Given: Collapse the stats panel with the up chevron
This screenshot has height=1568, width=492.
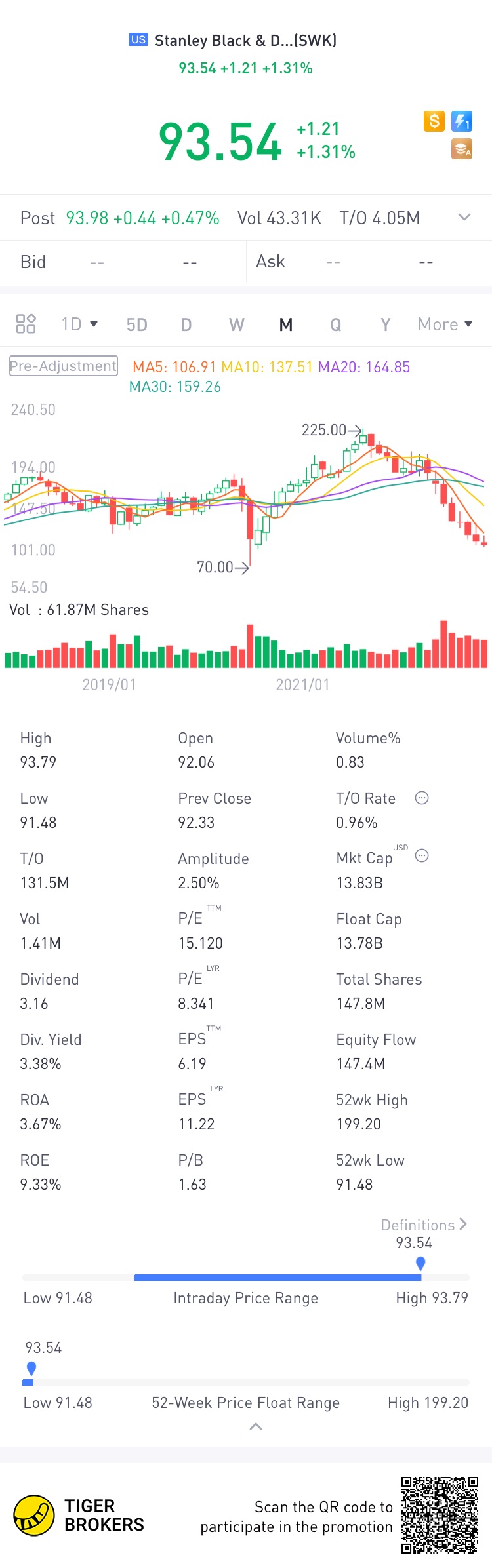Looking at the screenshot, I should 256,1426.
